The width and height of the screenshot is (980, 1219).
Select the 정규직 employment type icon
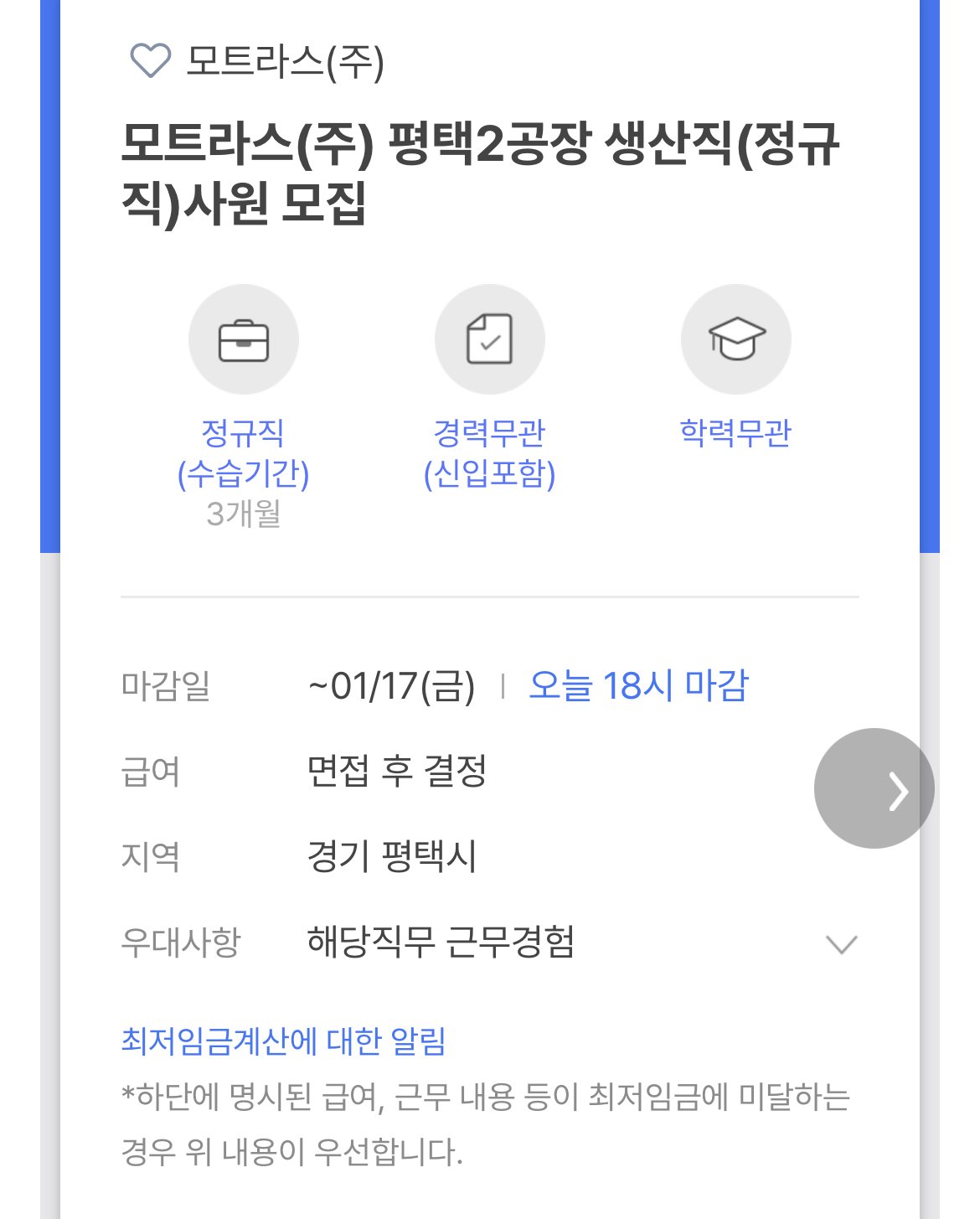244,338
